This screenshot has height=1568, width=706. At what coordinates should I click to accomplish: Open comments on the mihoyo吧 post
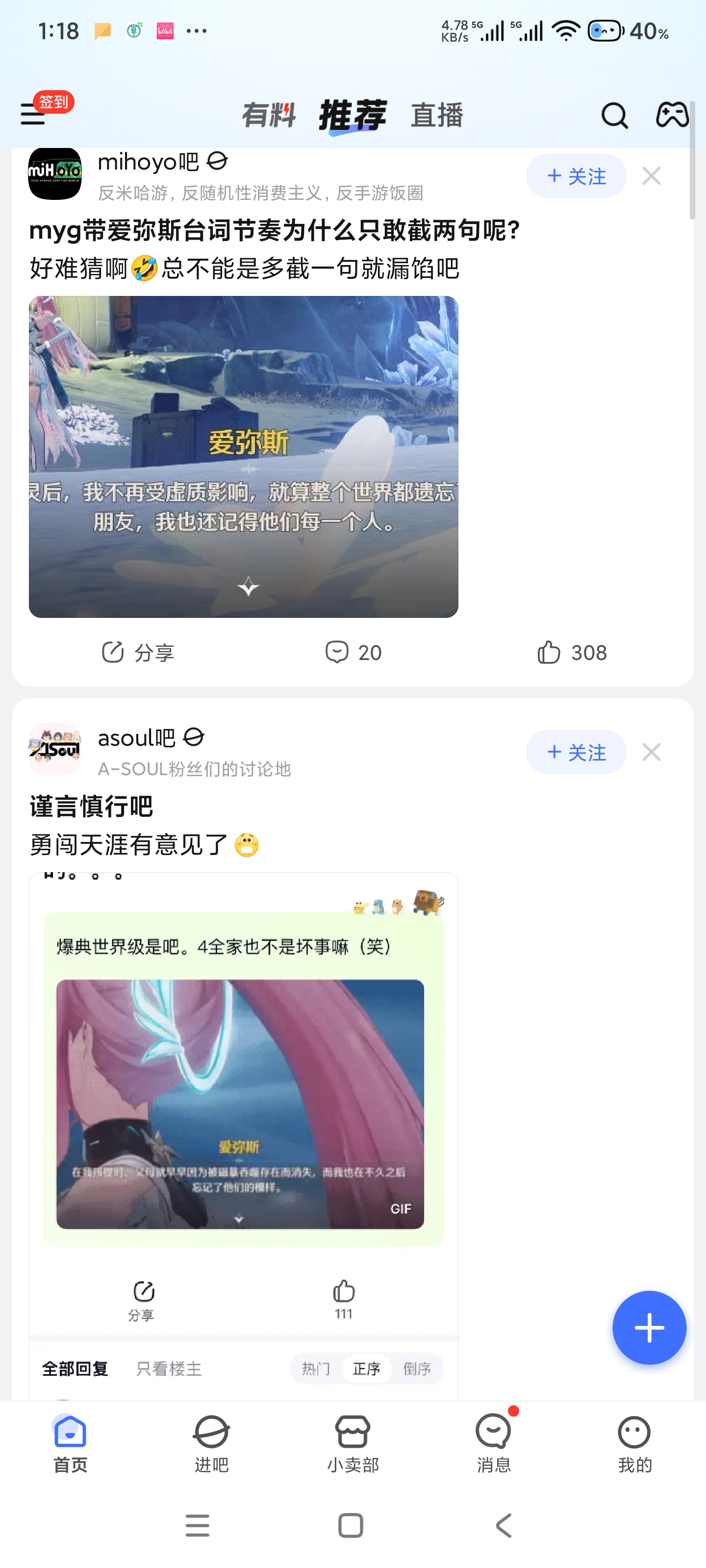[353, 653]
